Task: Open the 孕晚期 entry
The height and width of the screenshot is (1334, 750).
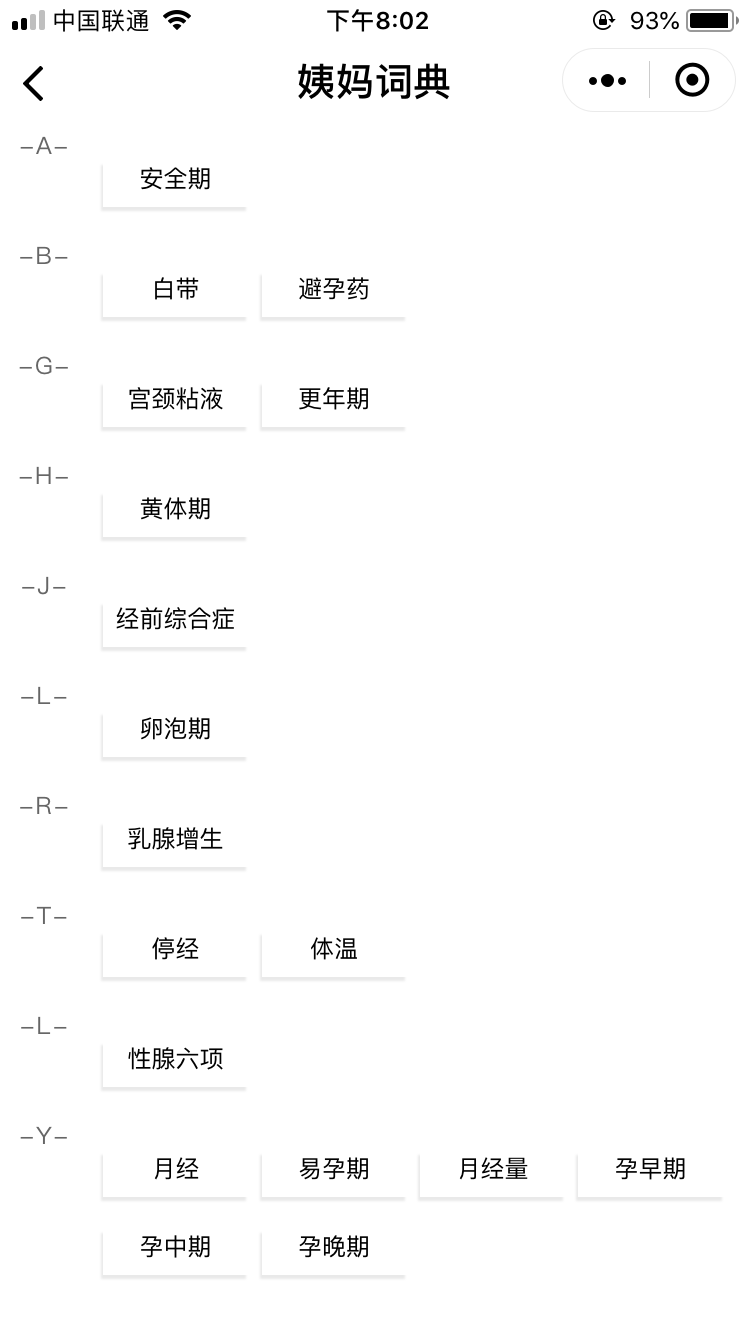Action: tap(333, 1248)
